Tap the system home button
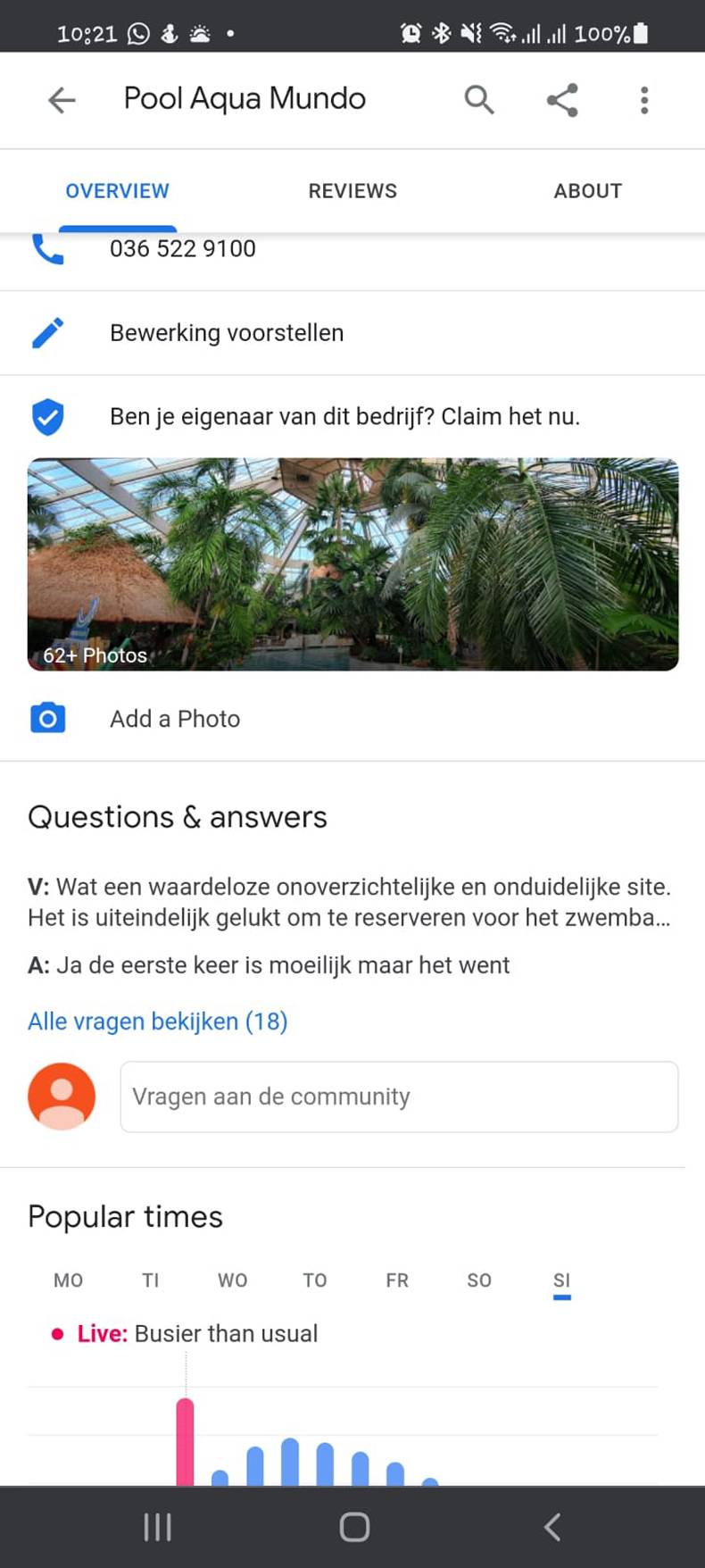Viewport: 705px width, 1568px height. [x=354, y=1527]
